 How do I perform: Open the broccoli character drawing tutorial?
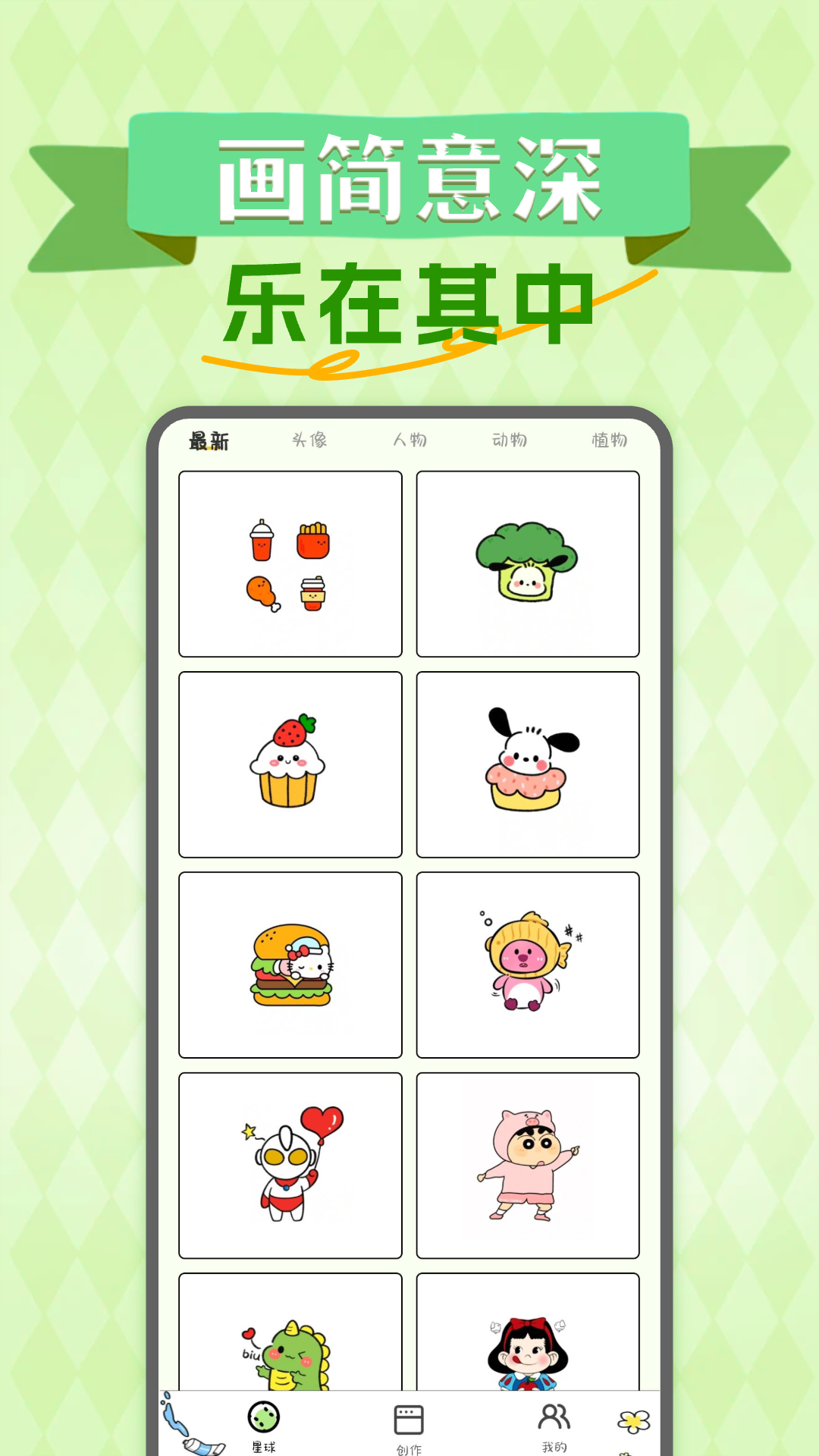(528, 563)
